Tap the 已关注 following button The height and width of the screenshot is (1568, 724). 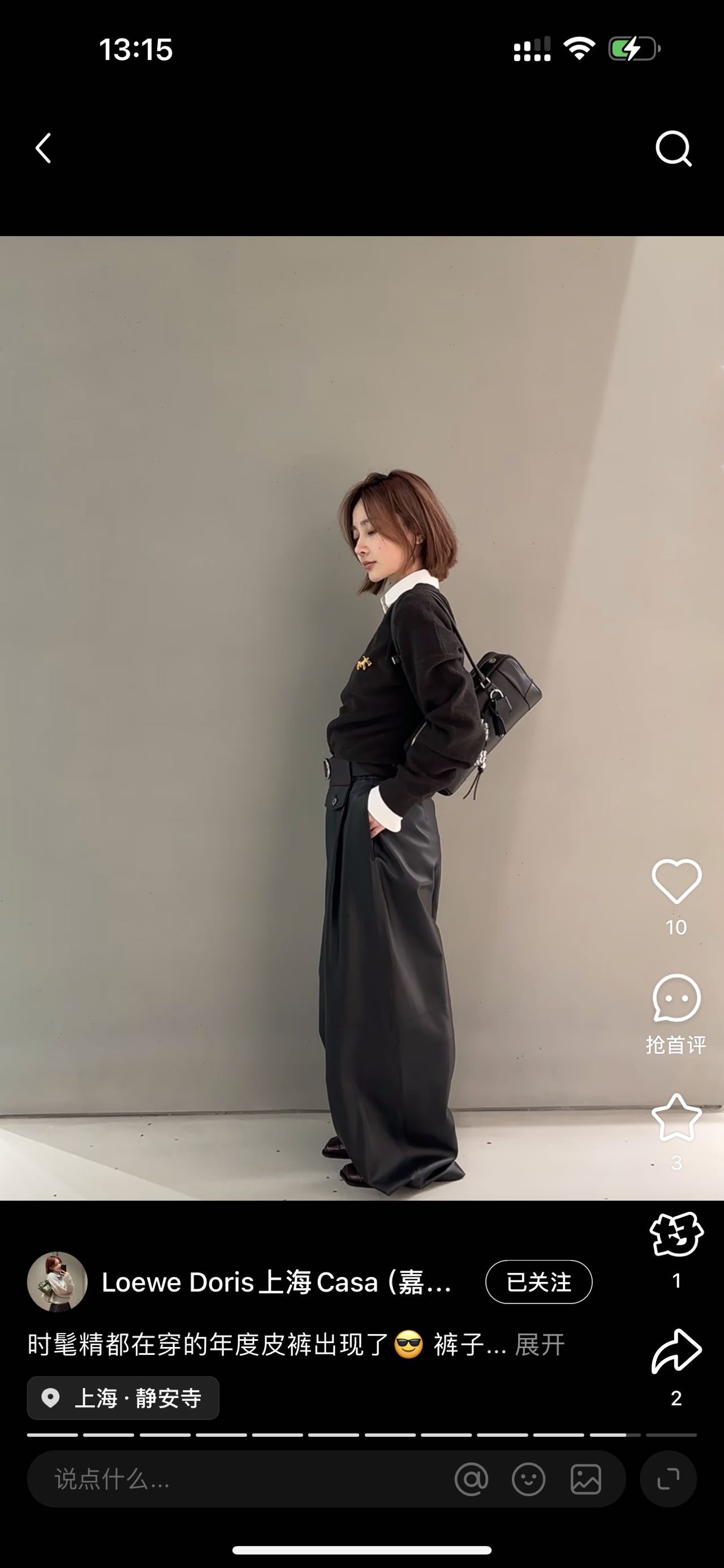coord(538,1282)
